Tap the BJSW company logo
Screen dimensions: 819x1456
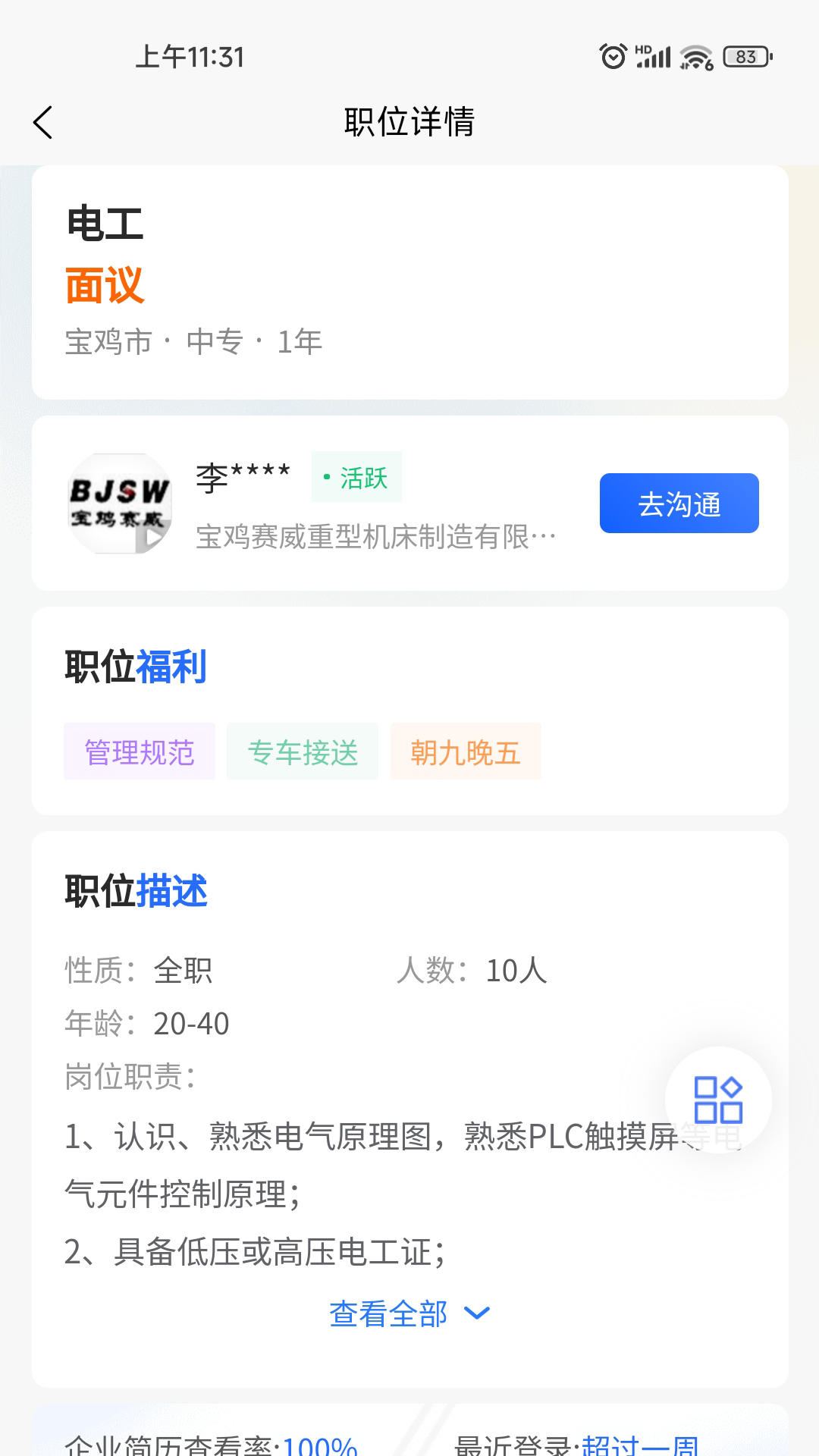(121, 504)
